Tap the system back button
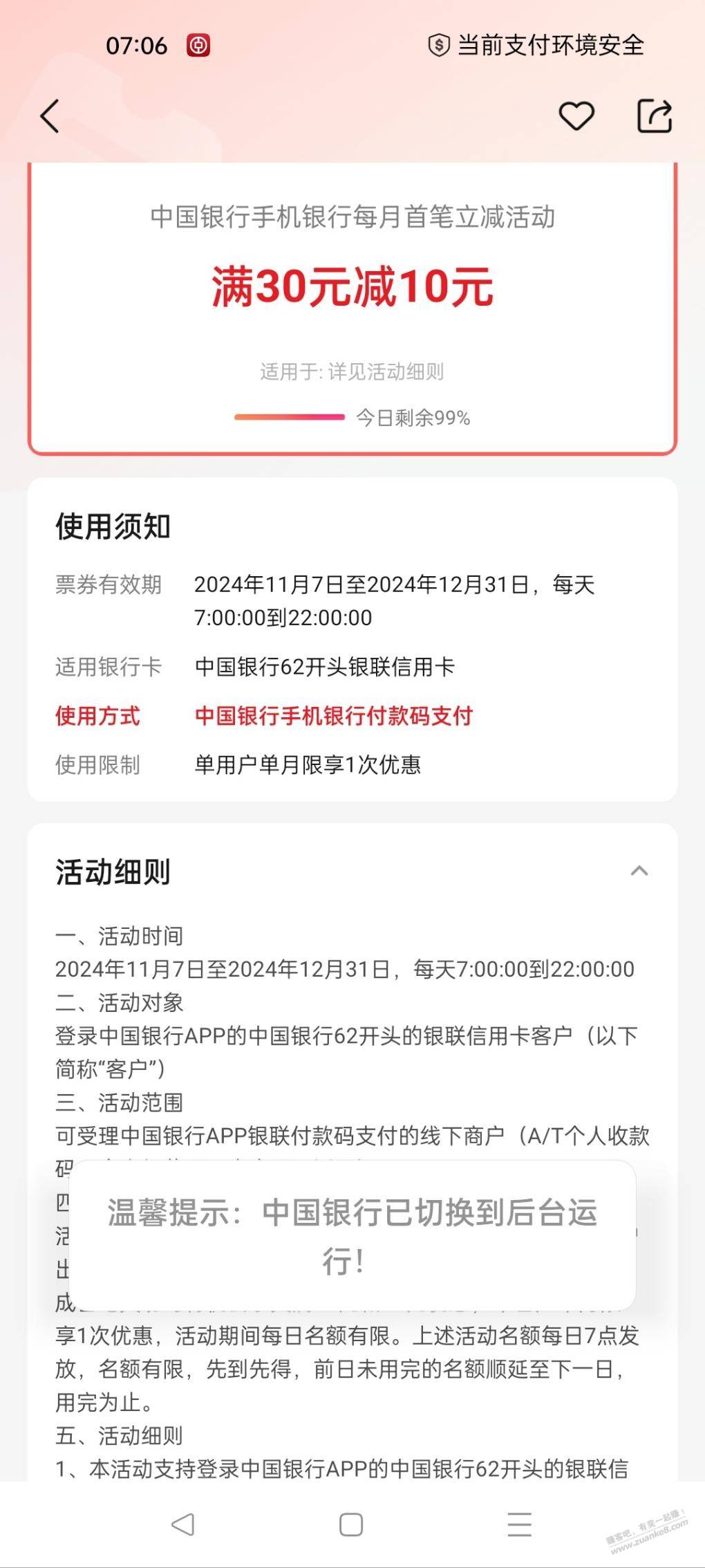 182,1524
